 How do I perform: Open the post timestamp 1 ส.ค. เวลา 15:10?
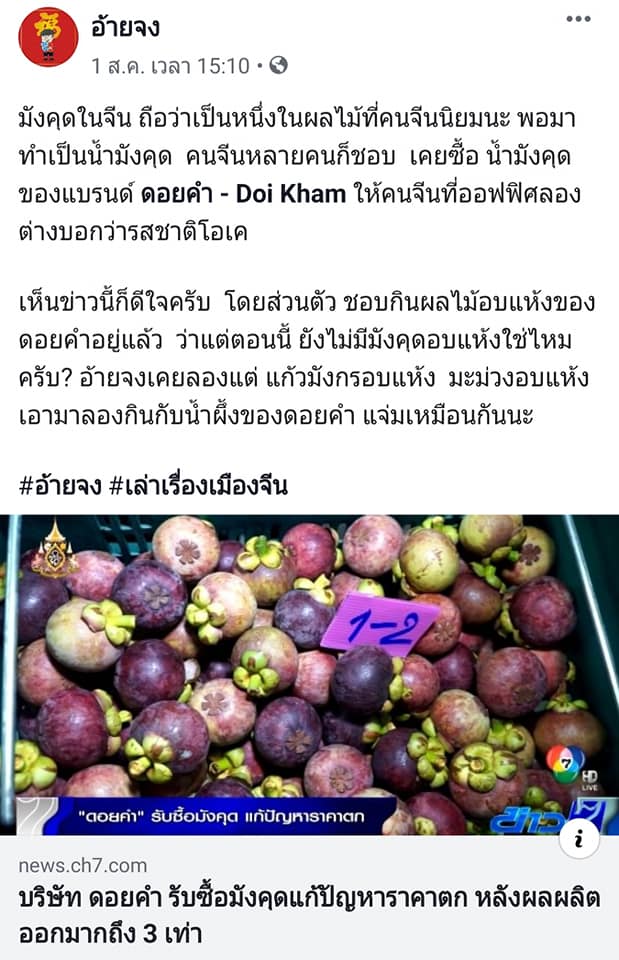point(170,65)
